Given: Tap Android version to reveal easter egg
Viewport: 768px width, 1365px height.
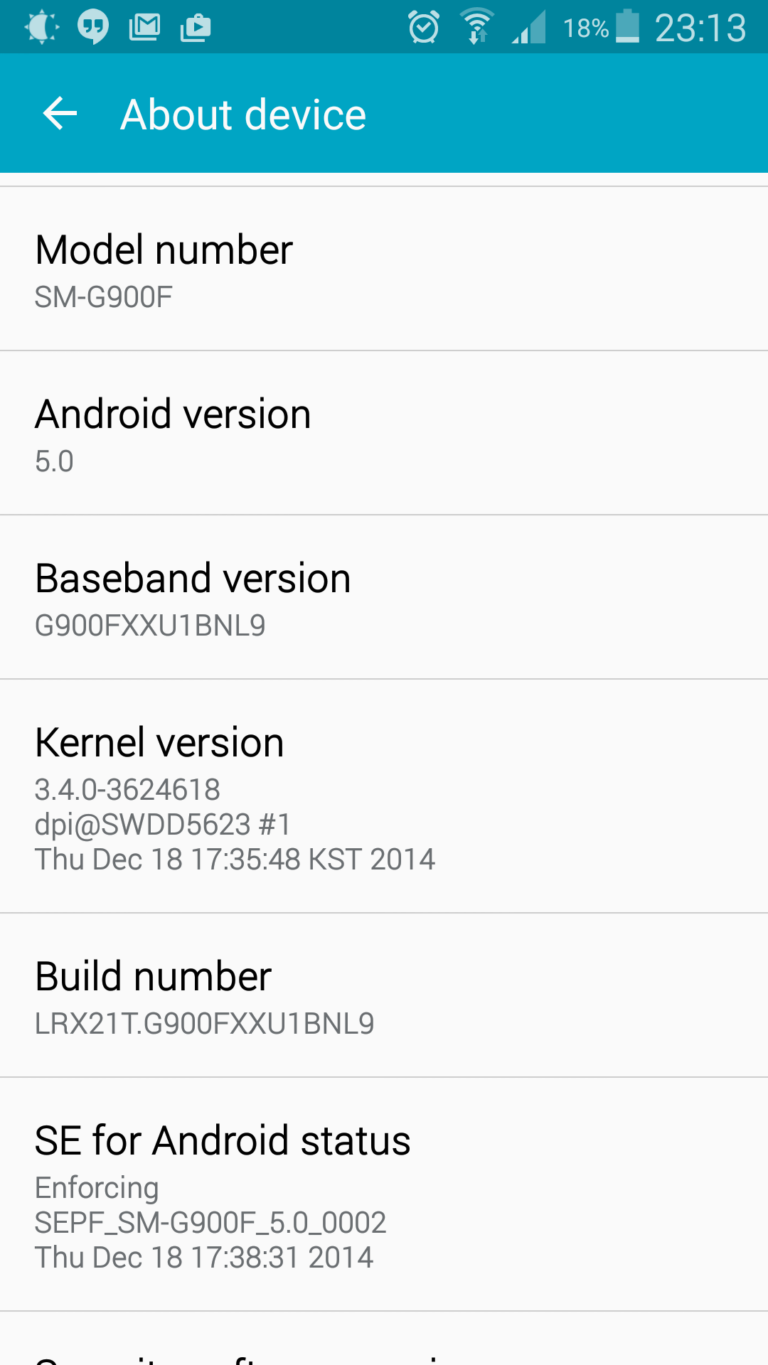Looking at the screenshot, I should point(384,432).
